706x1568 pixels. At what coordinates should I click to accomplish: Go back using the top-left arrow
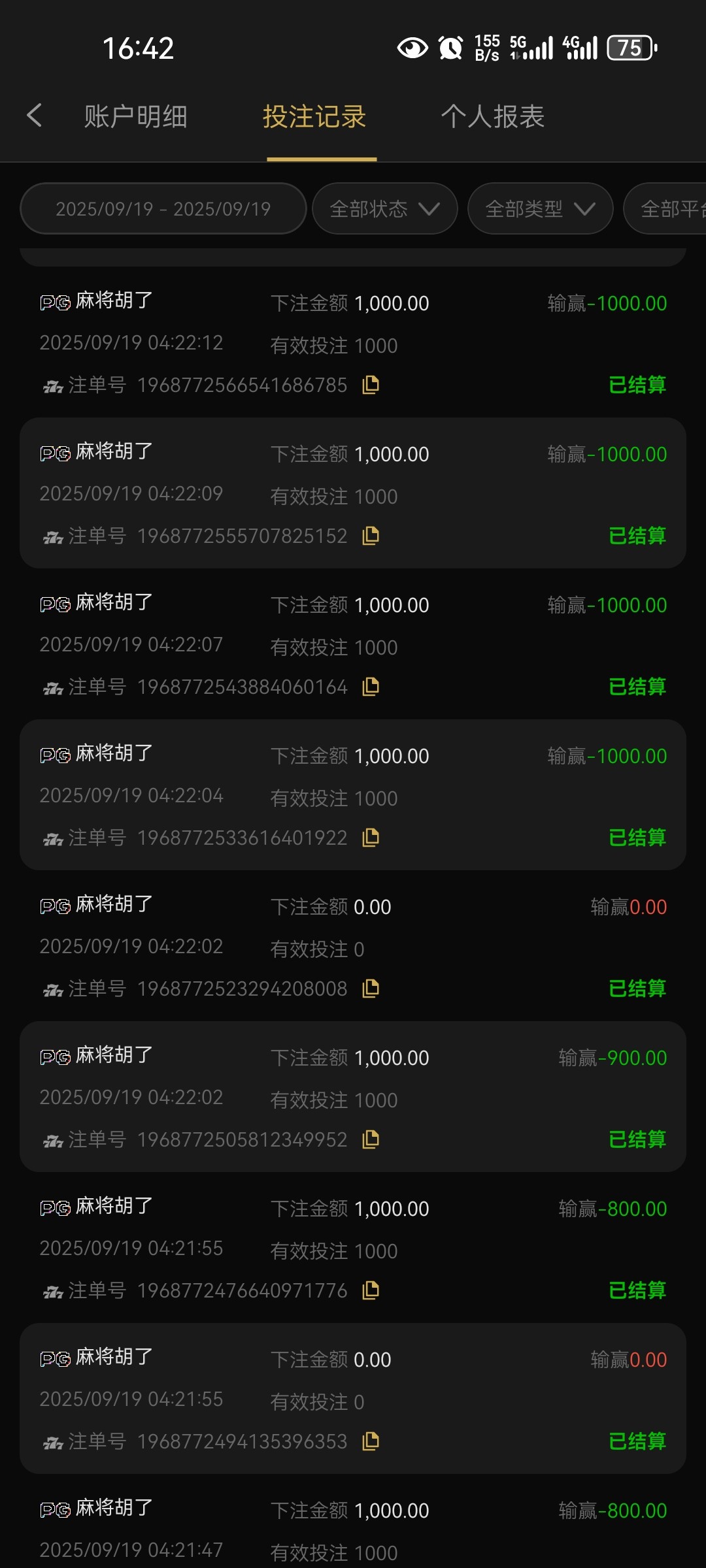tap(34, 116)
